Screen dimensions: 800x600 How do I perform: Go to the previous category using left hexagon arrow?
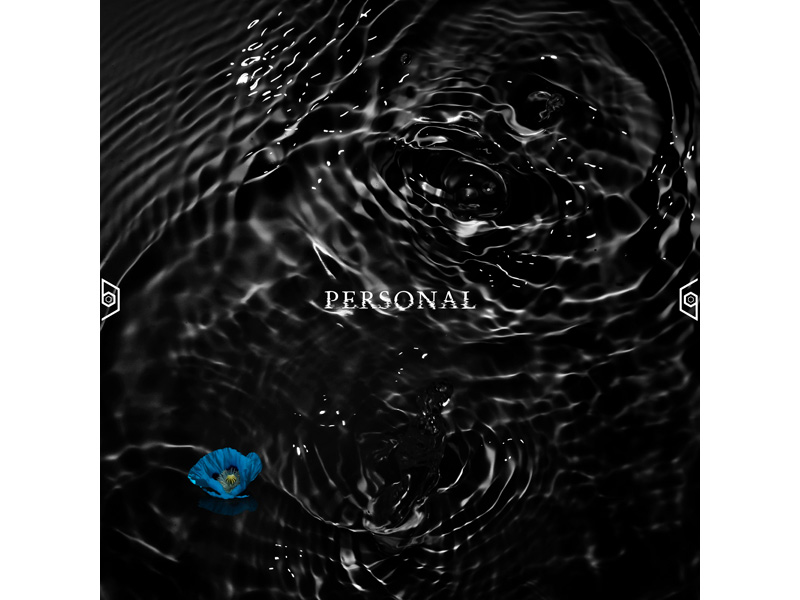click(x=109, y=299)
